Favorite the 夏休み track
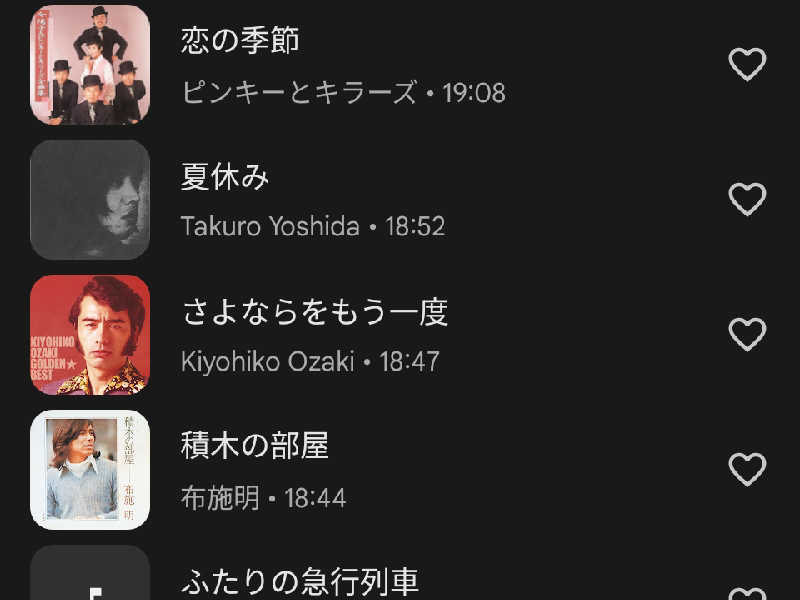Viewport: 800px width, 600px height. point(747,199)
